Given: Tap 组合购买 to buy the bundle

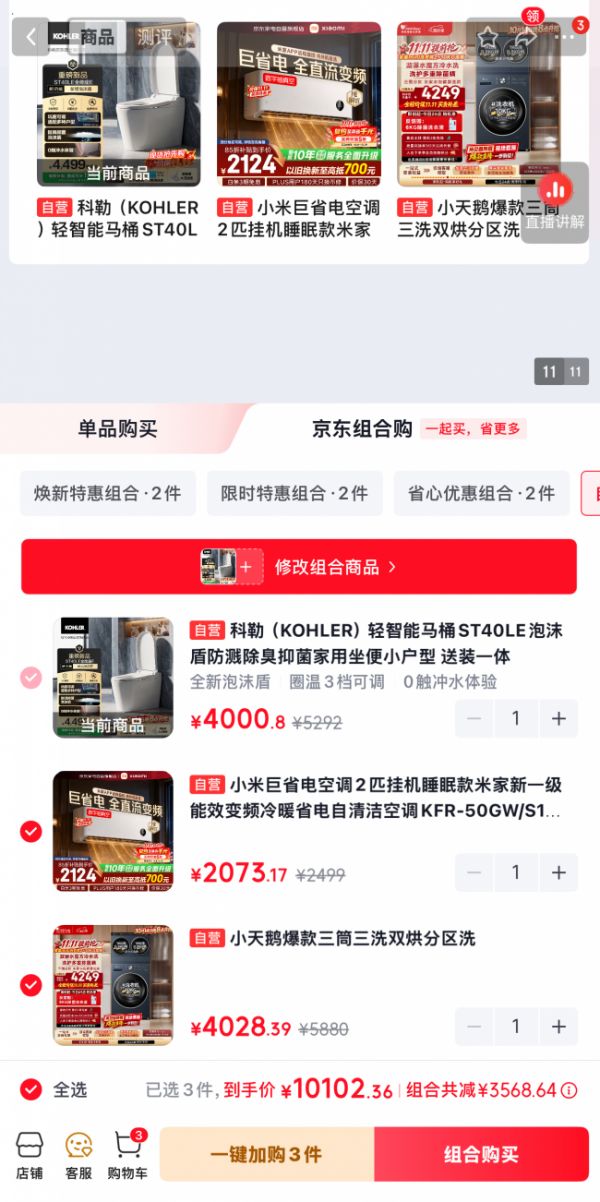Looking at the screenshot, I should click(482, 1154).
